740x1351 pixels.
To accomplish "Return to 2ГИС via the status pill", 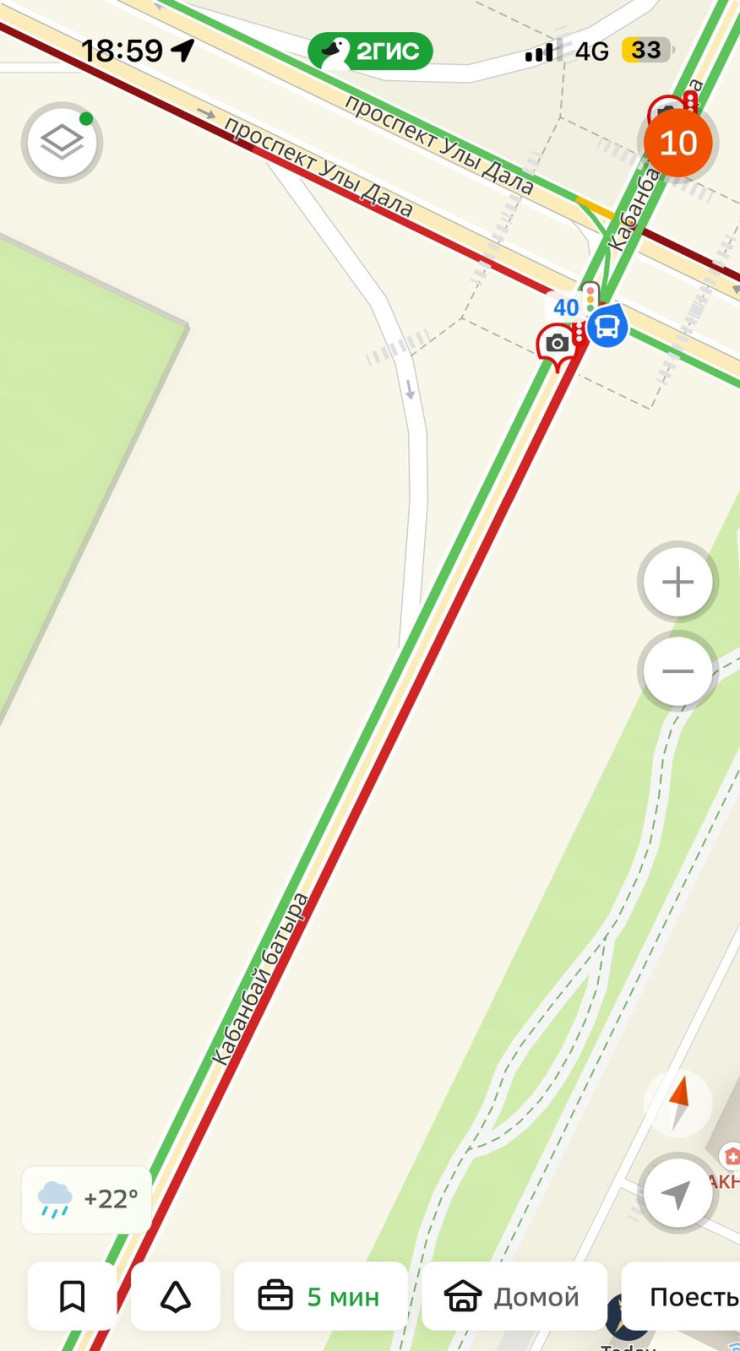I will [x=370, y=51].
